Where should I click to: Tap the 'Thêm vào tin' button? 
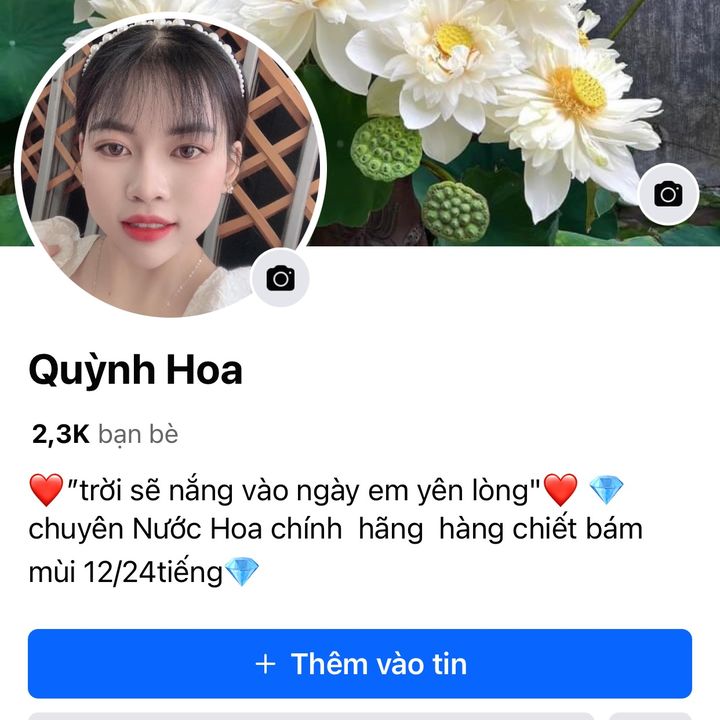point(360,663)
